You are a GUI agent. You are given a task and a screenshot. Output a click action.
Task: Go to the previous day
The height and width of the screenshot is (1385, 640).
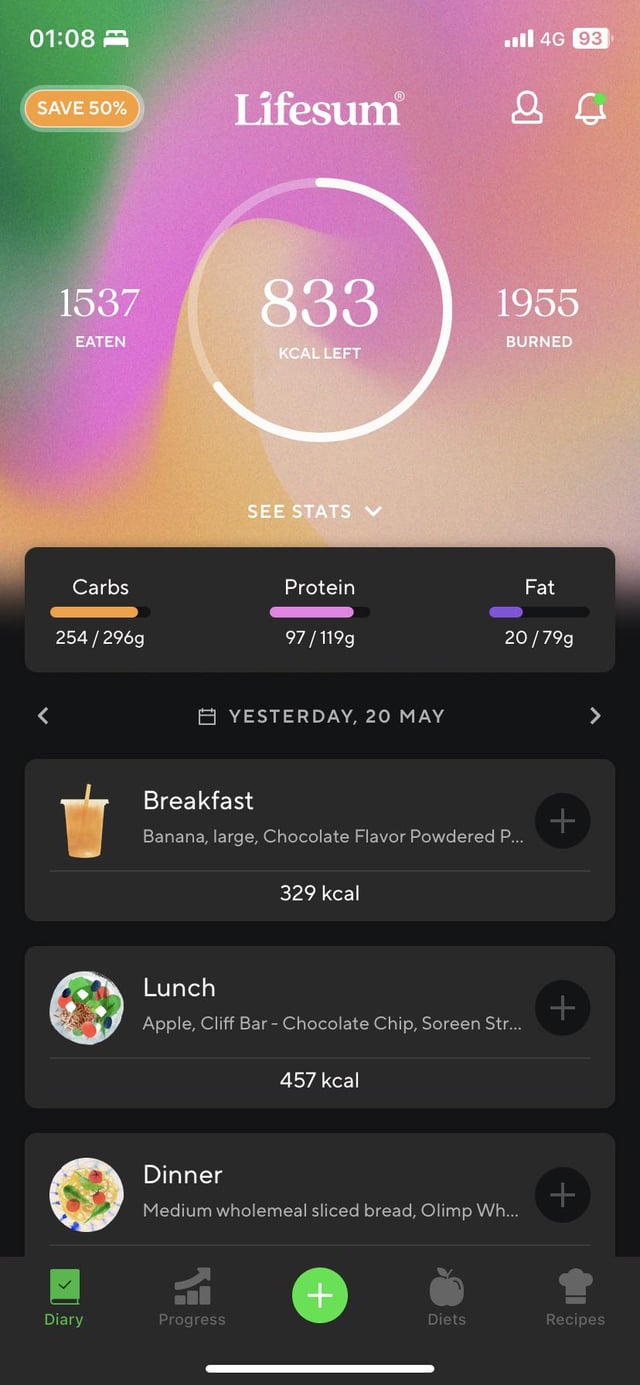(x=43, y=716)
